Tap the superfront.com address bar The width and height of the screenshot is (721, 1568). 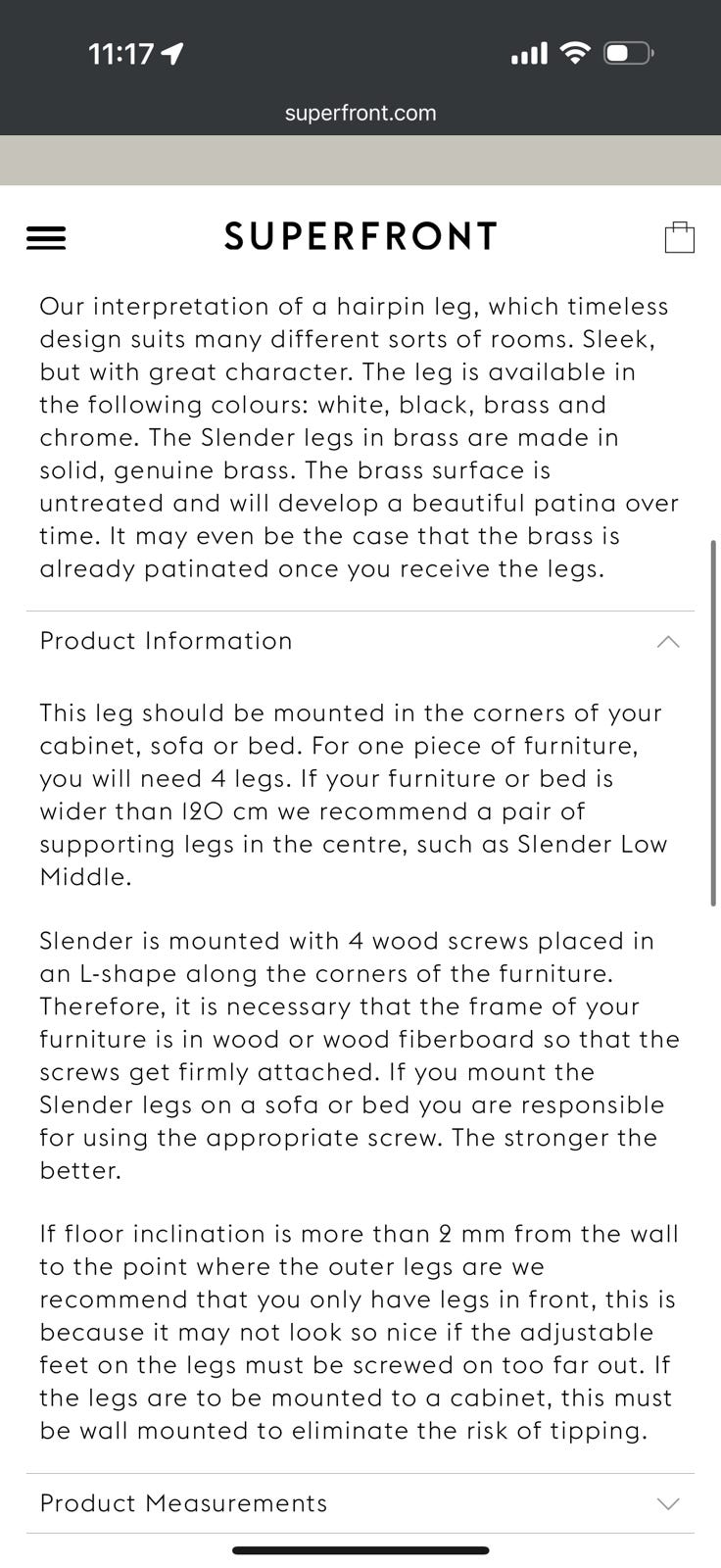(x=360, y=113)
